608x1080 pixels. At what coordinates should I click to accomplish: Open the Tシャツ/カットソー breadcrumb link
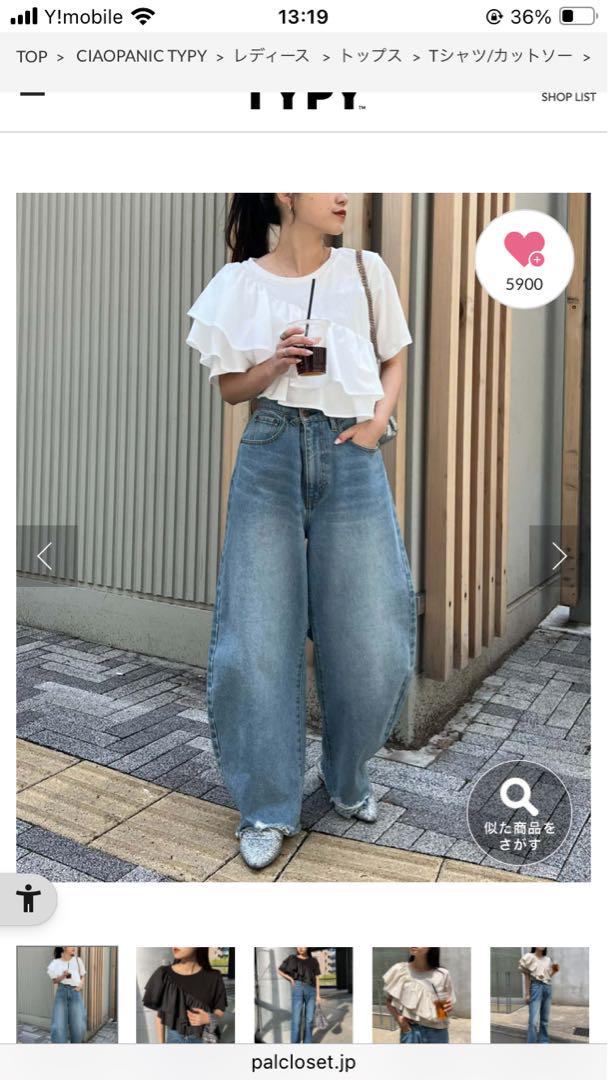[500, 56]
